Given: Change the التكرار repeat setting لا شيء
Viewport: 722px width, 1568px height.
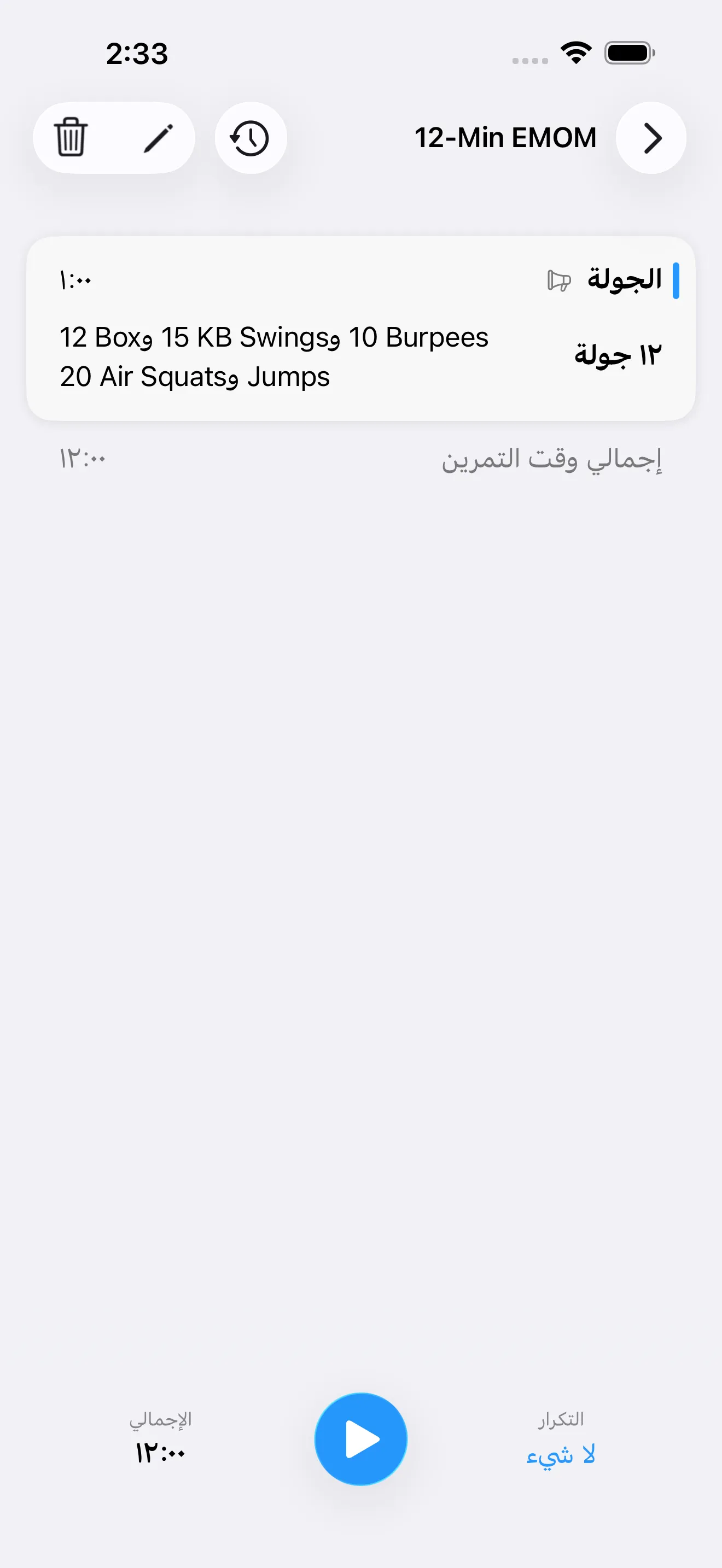Looking at the screenshot, I should [561, 1455].
